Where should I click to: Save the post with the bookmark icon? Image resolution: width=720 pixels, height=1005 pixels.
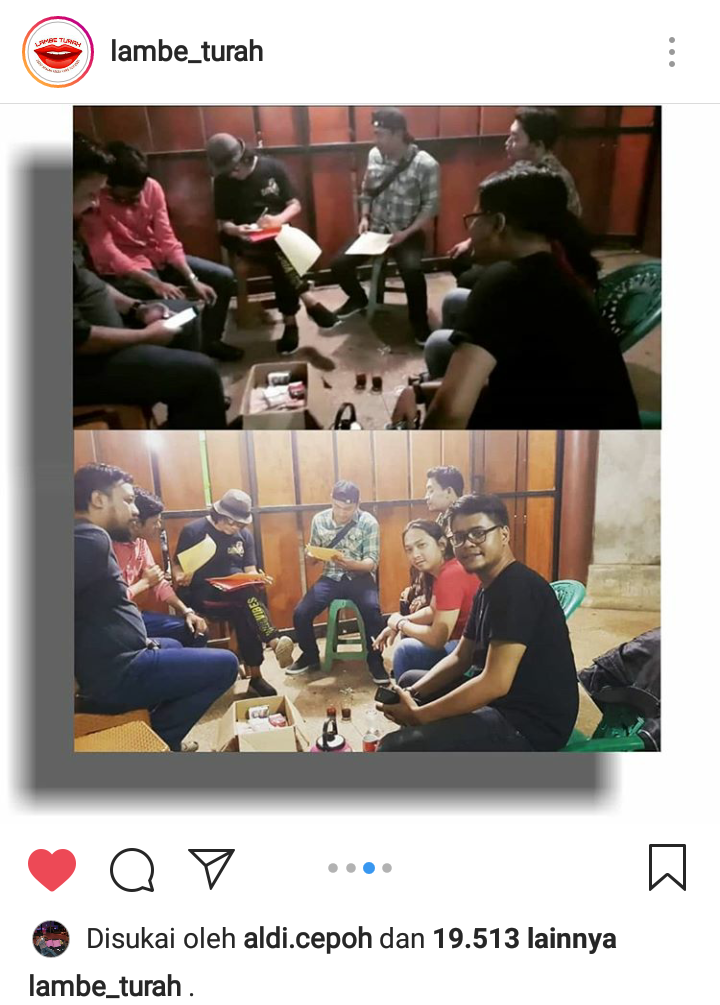[x=667, y=867]
